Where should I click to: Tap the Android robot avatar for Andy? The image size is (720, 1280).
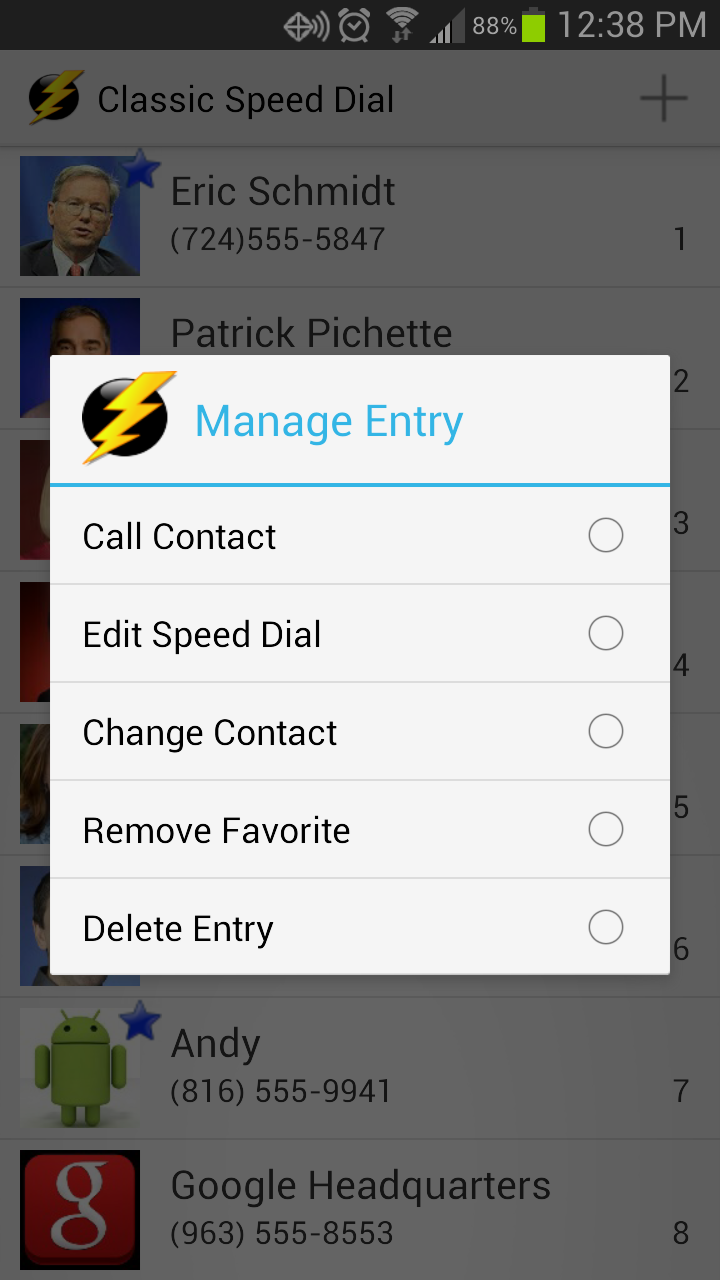click(x=79, y=1067)
